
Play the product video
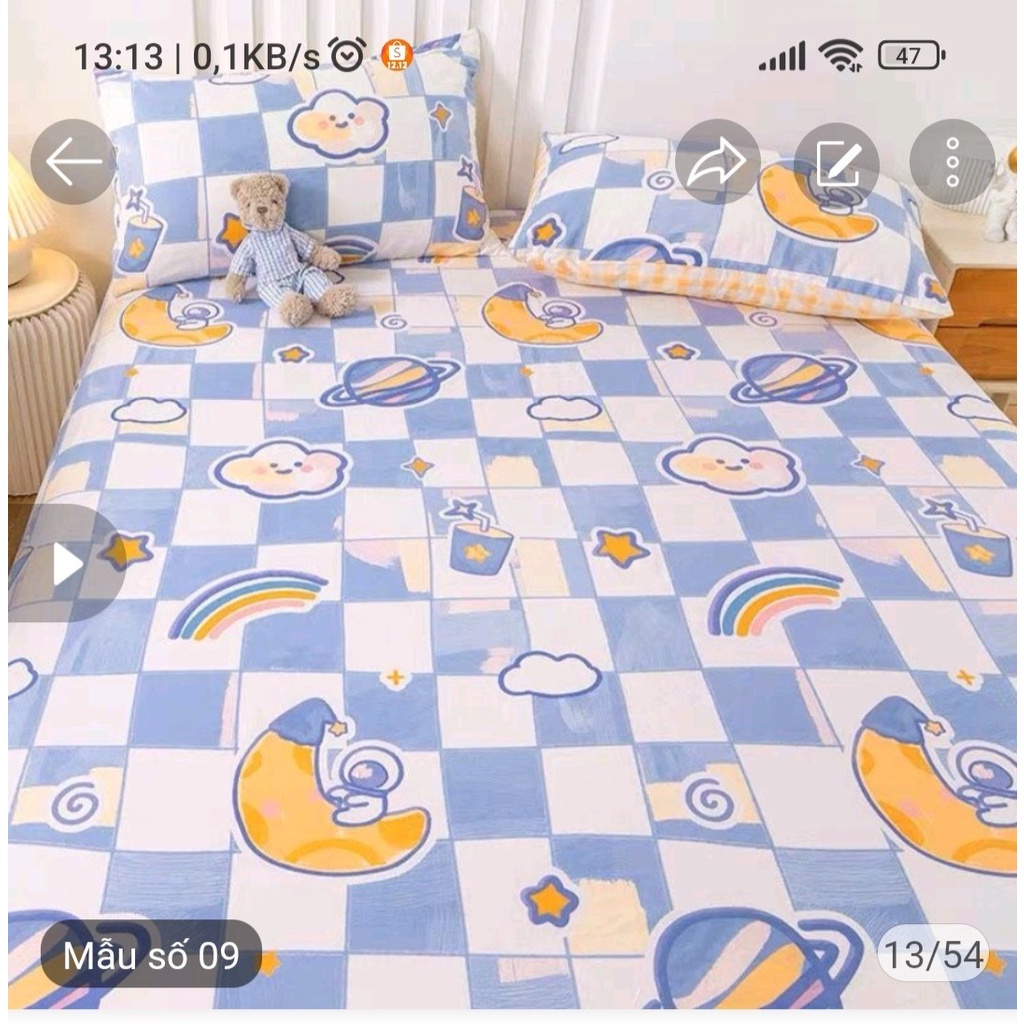click(x=66, y=564)
